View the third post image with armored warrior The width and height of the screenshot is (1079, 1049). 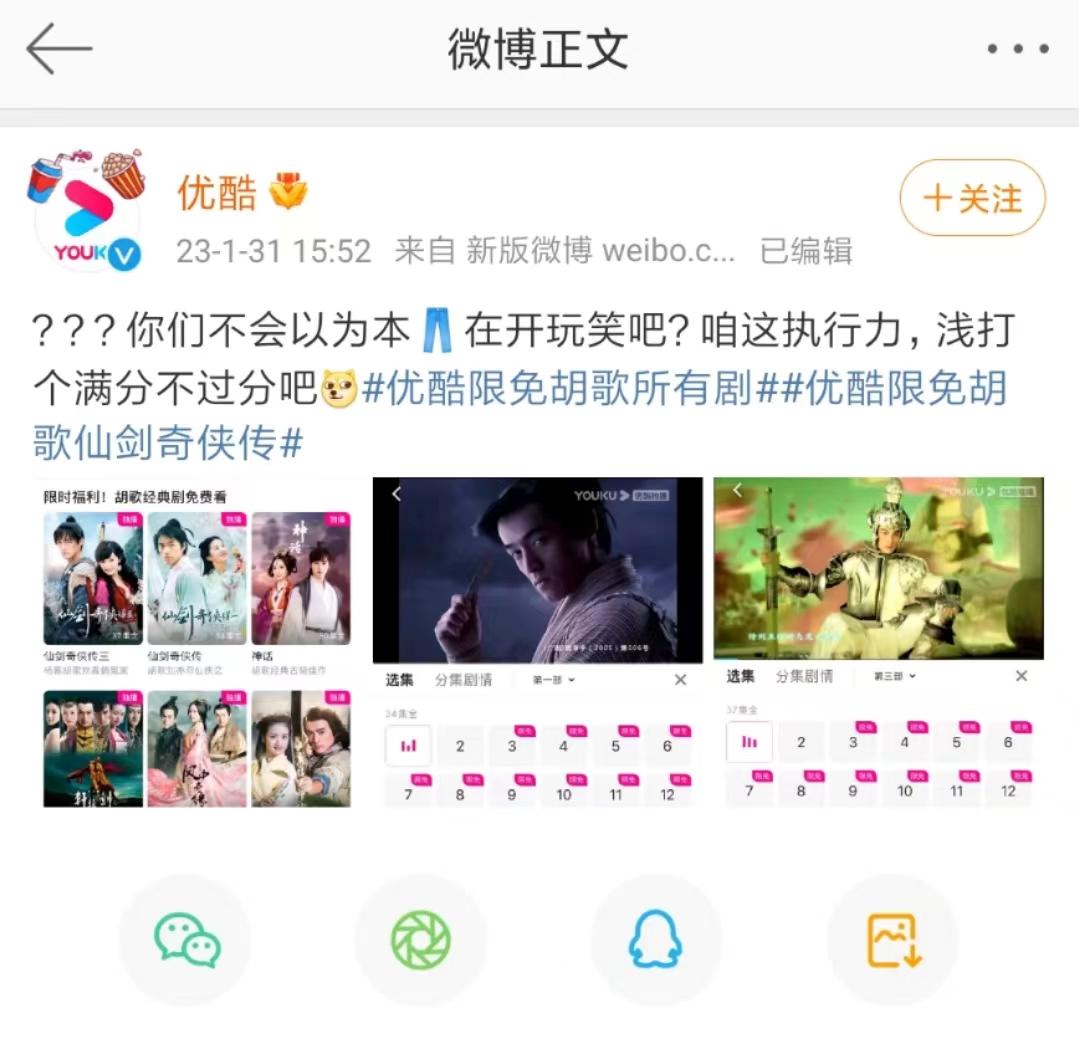coord(878,643)
